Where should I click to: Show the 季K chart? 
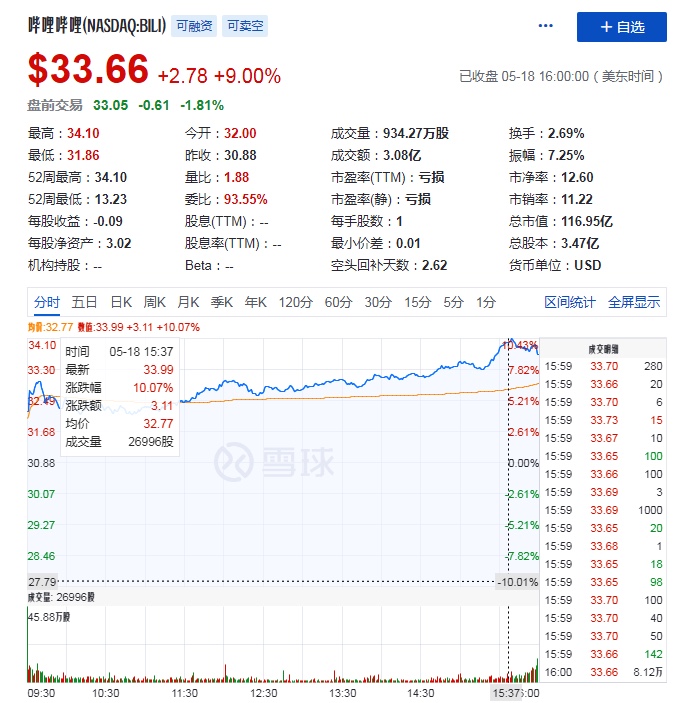(x=222, y=302)
